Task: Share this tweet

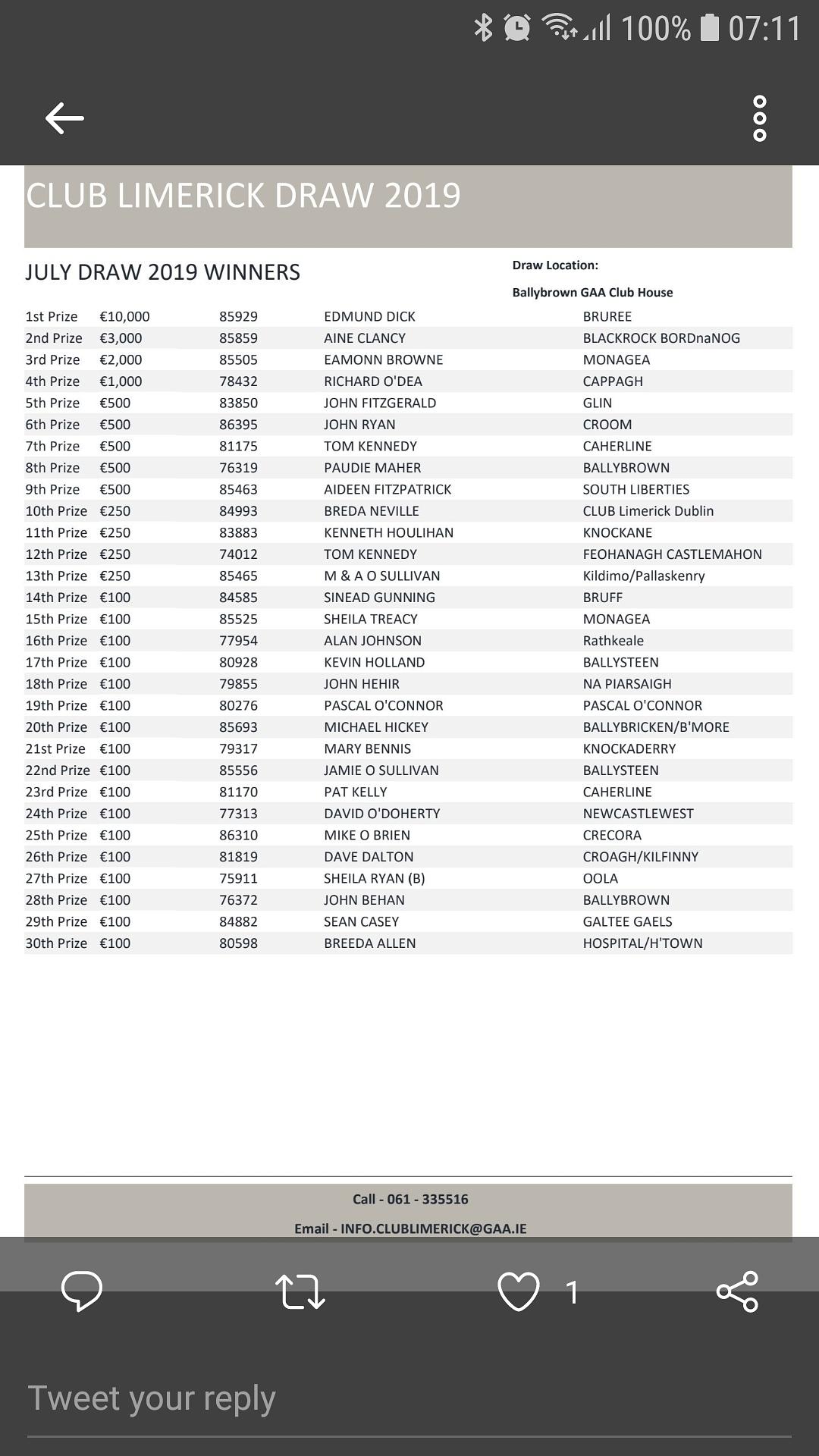Action: tap(737, 1291)
